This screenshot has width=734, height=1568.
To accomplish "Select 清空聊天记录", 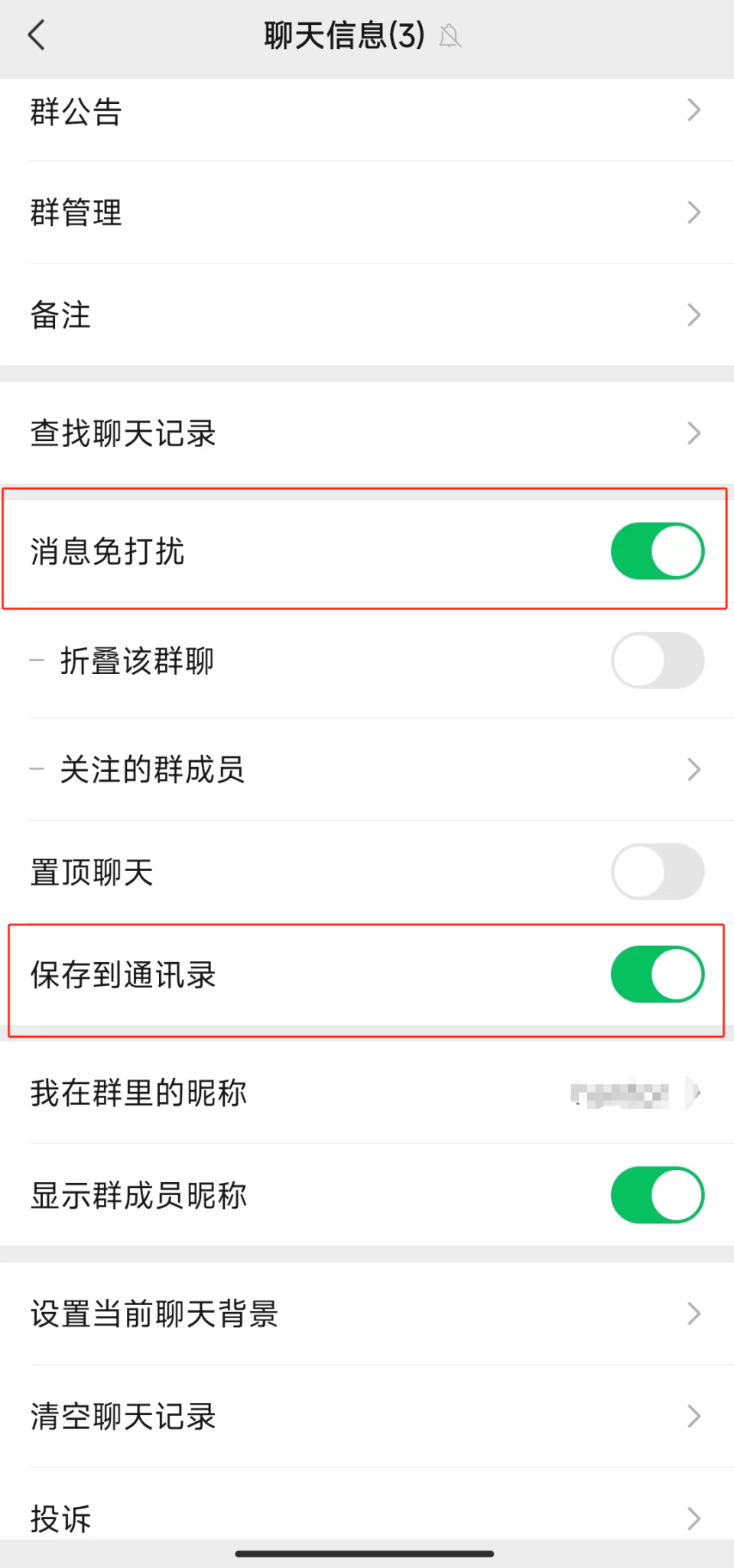I will coord(367,1416).
